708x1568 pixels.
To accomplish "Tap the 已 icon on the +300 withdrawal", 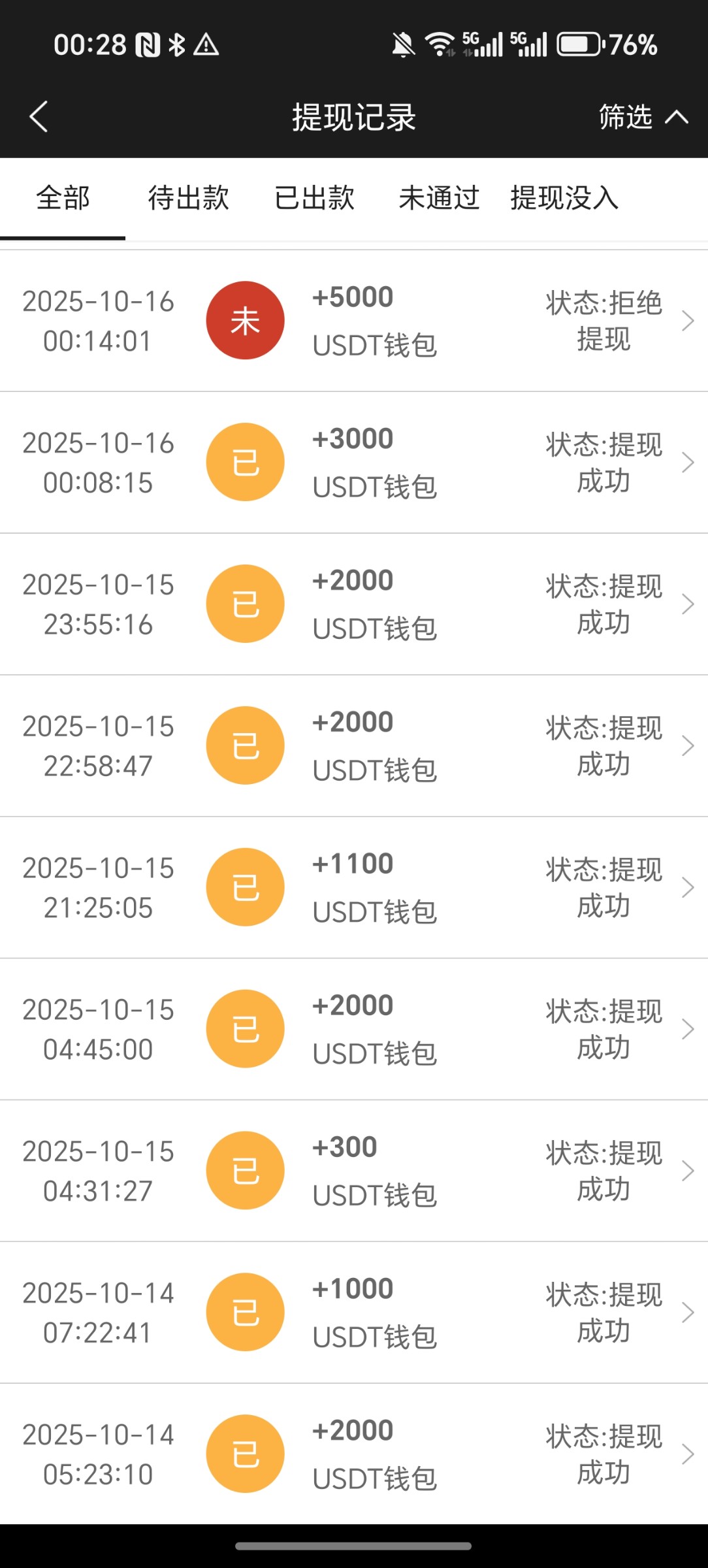I will pos(245,1169).
